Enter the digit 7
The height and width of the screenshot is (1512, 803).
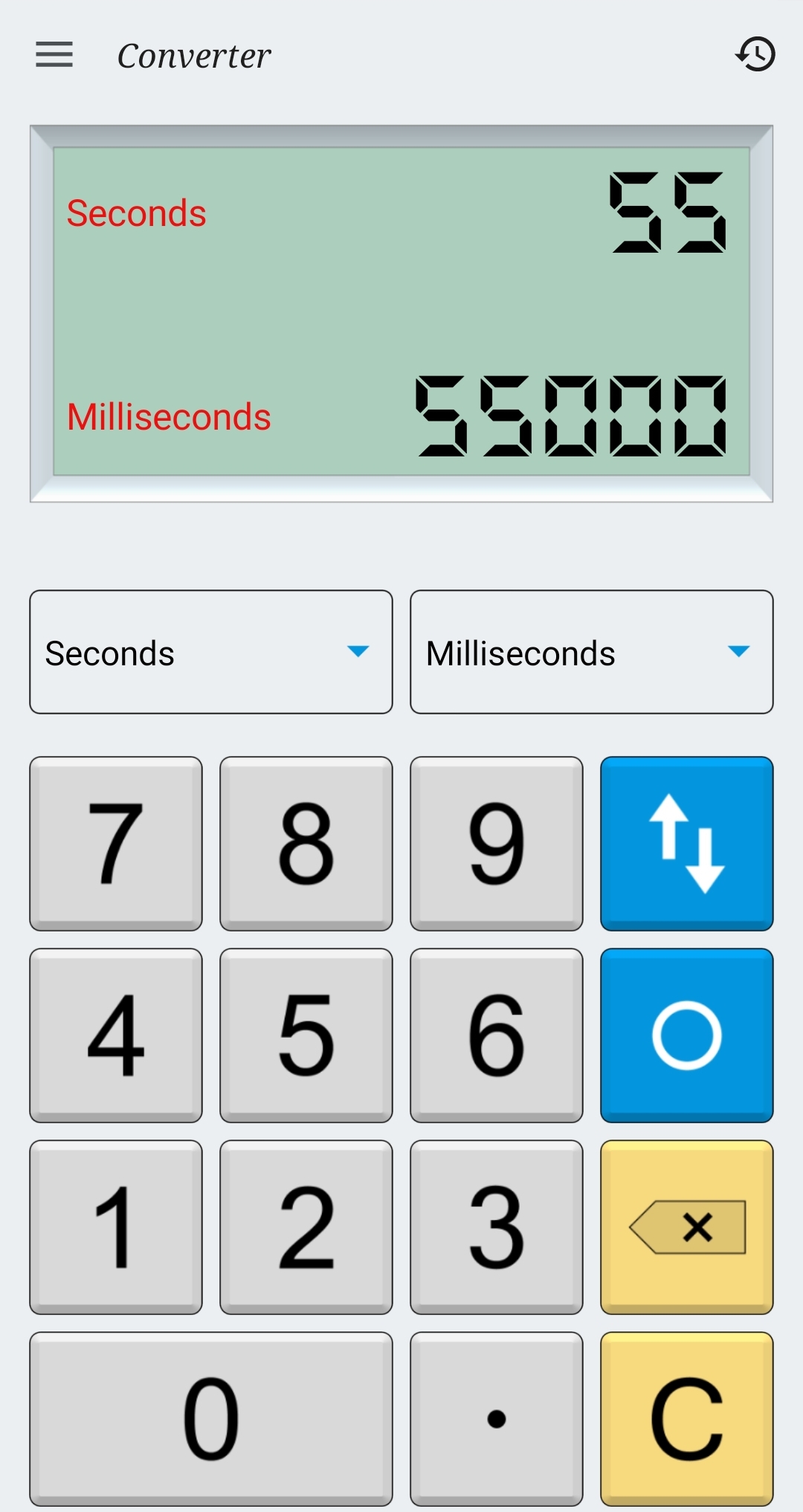116,843
